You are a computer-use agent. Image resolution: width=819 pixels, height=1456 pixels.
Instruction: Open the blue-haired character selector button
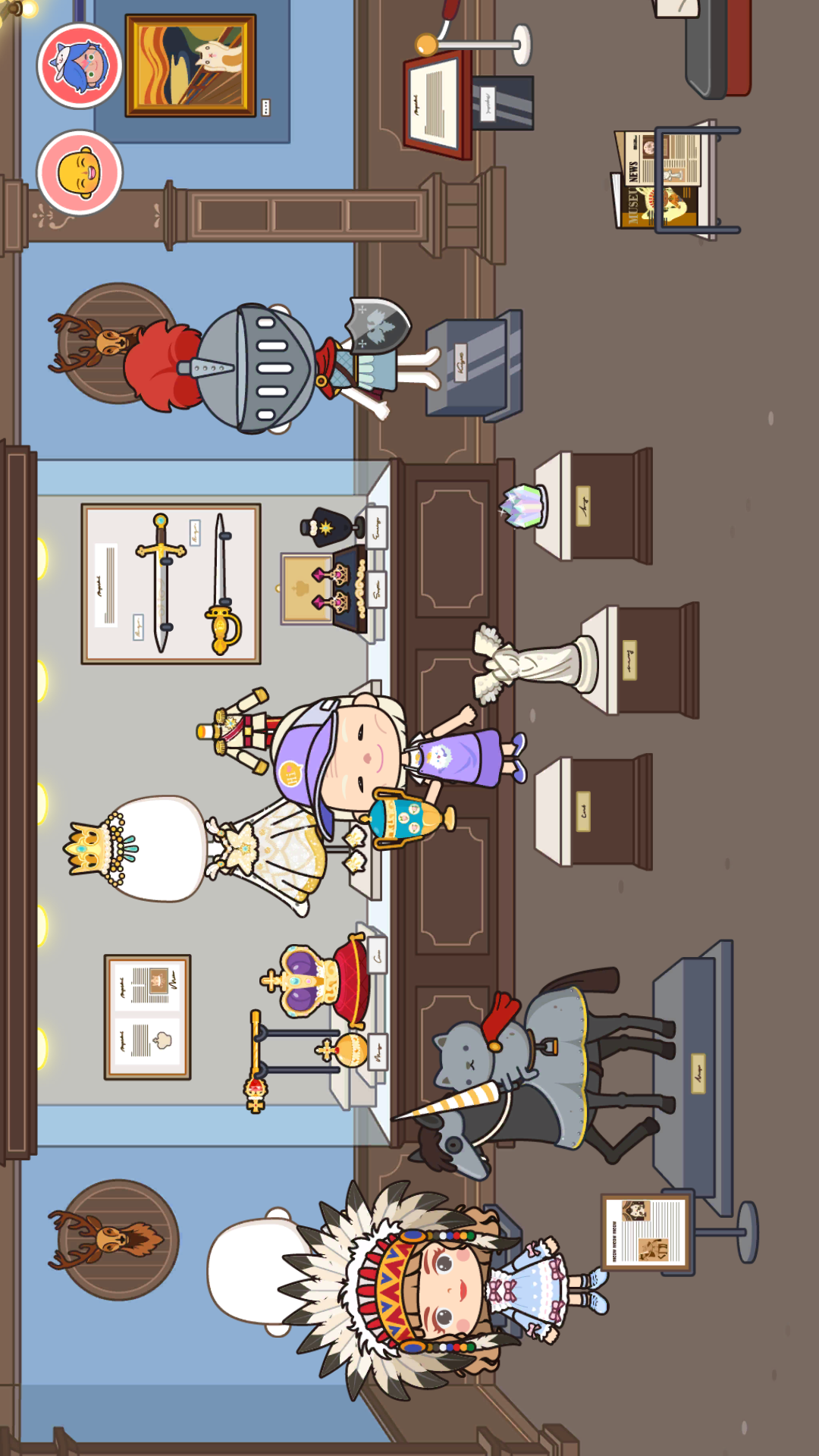tap(80, 66)
